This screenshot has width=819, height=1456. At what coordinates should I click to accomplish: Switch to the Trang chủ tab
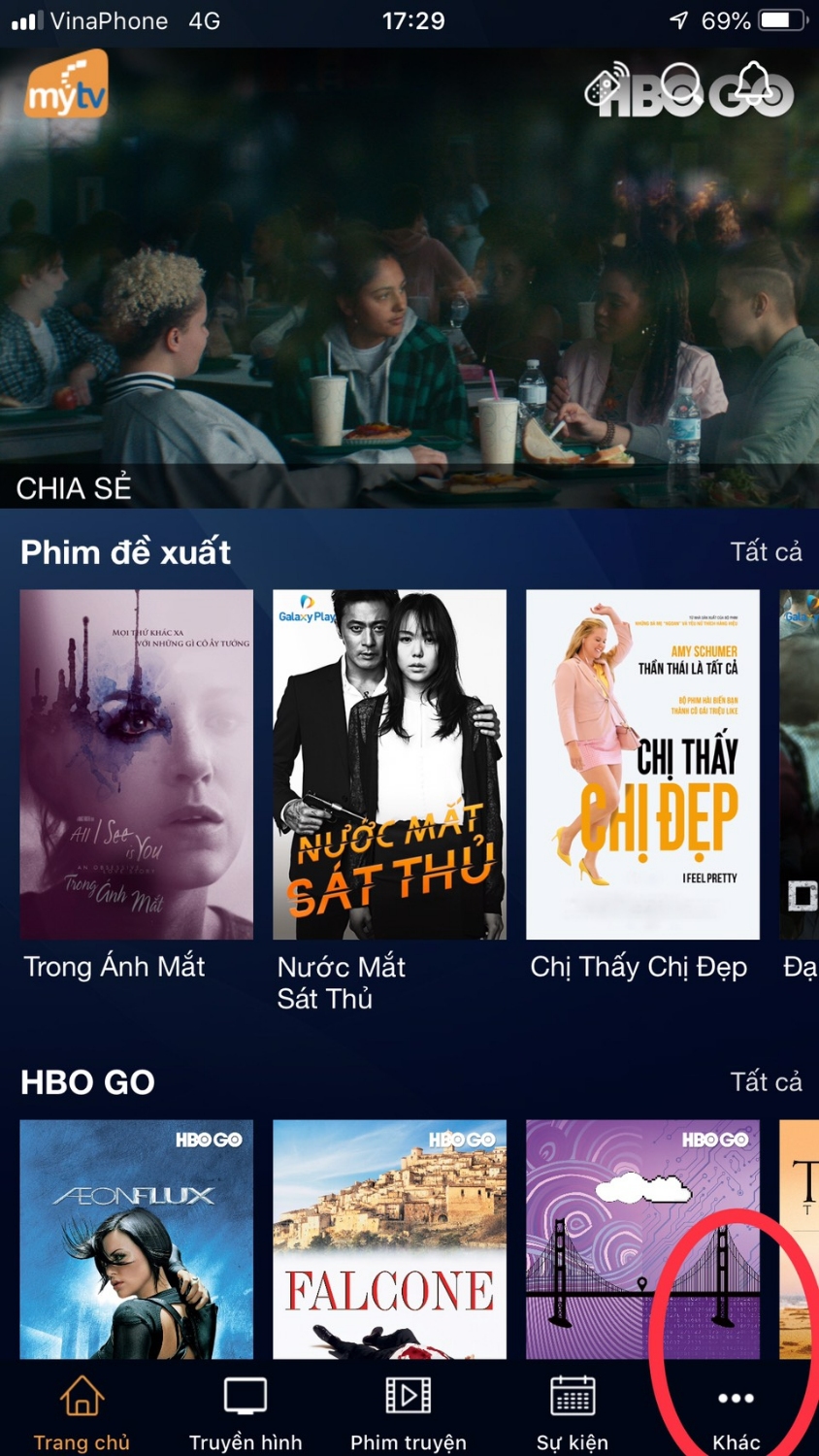point(82,1414)
